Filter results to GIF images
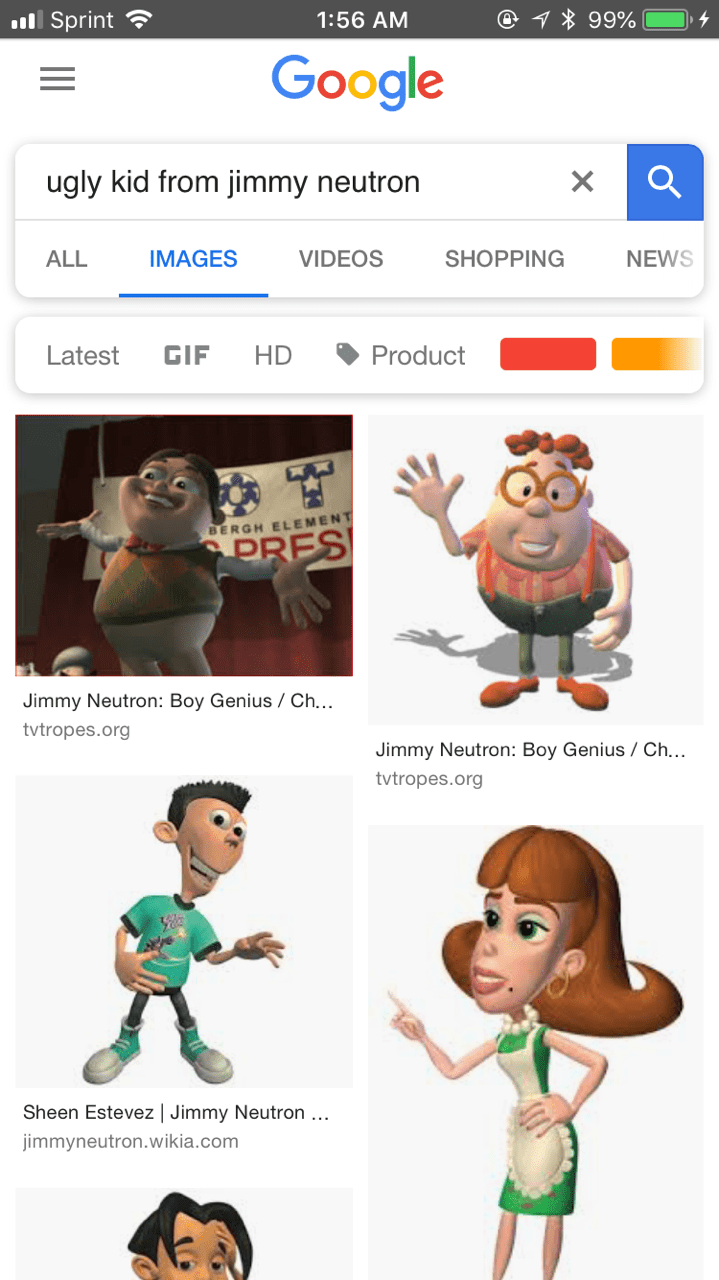Screen dimensions: 719x1280 tap(187, 355)
